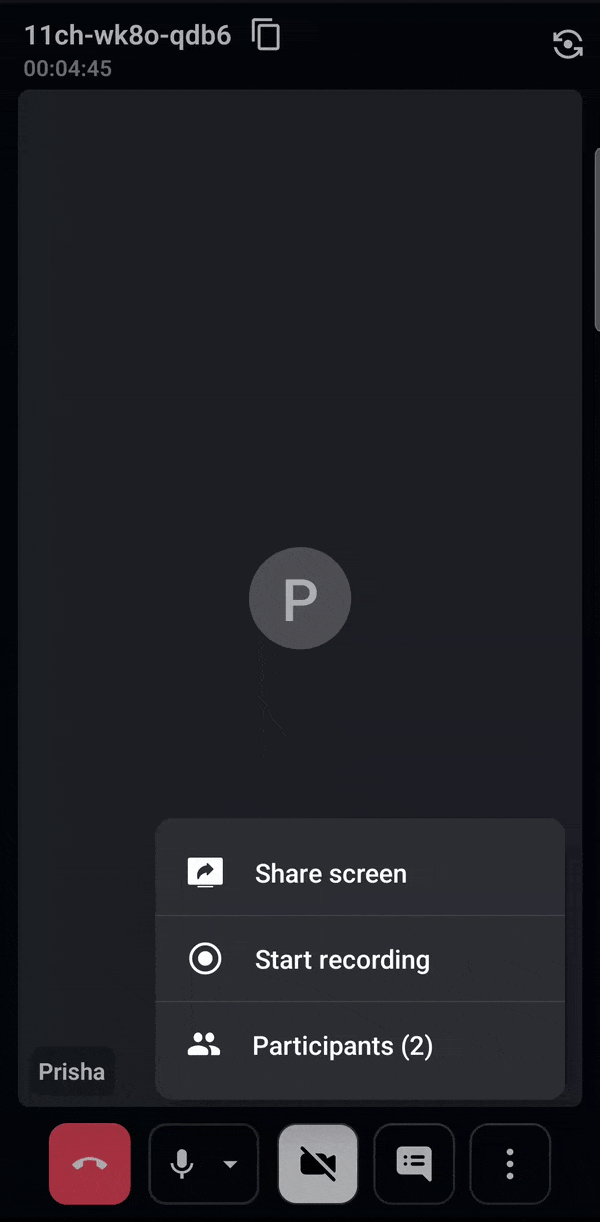Open the chat panel

[x=414, y=1164]
